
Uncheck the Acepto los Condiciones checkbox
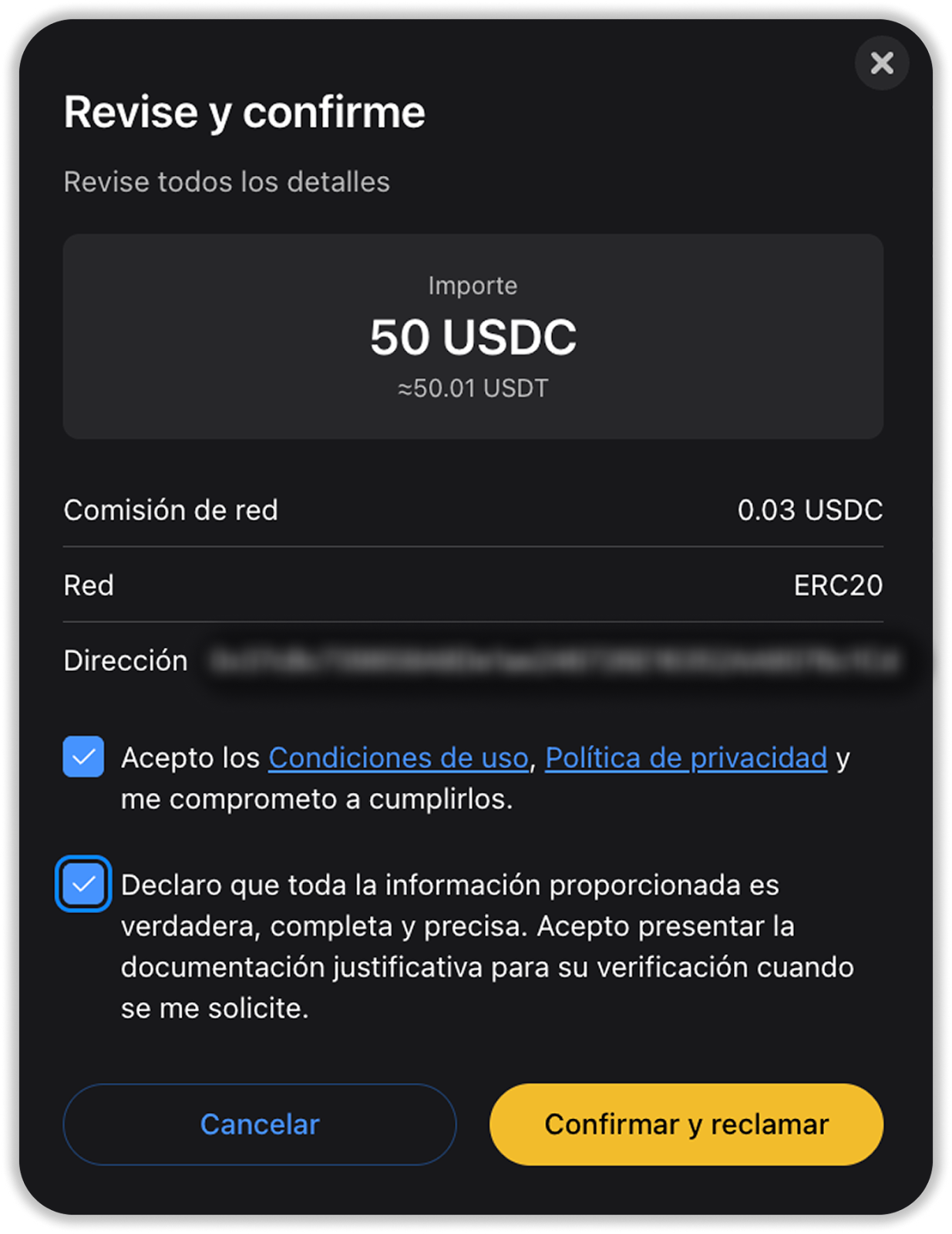83,757
